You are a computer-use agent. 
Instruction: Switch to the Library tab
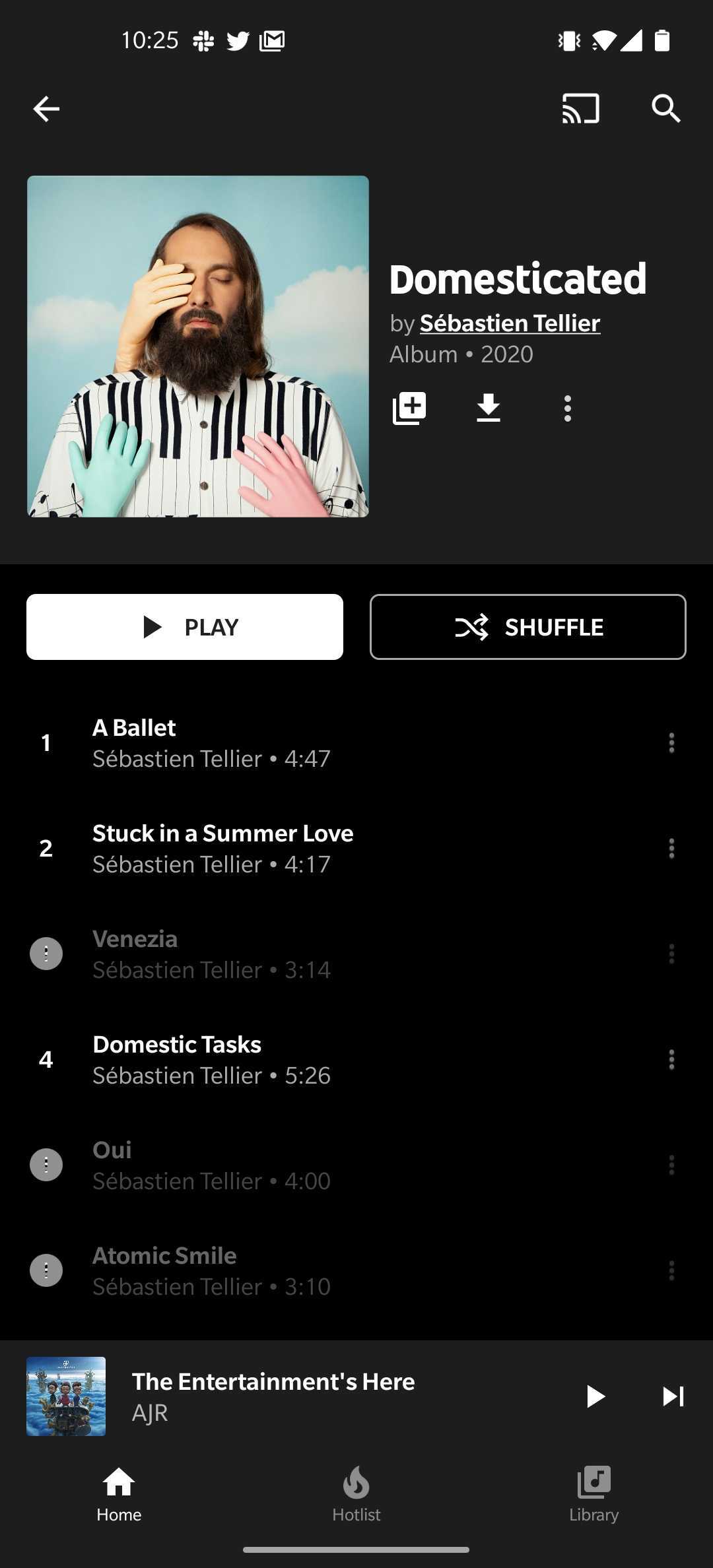click(594, 1494)
